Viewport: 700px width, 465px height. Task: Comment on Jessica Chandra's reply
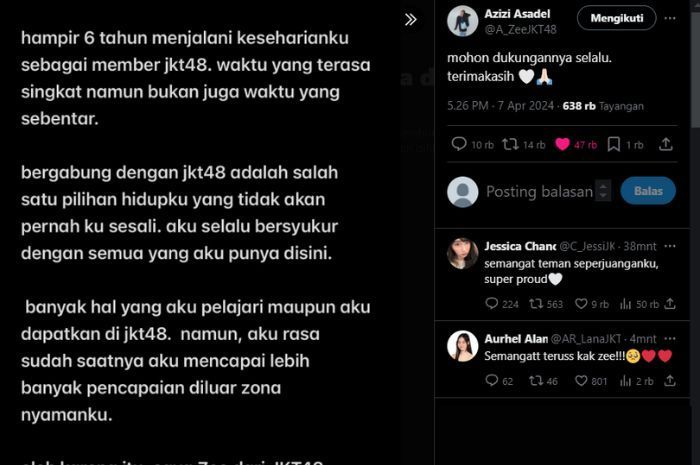click(x=490, y=304)
